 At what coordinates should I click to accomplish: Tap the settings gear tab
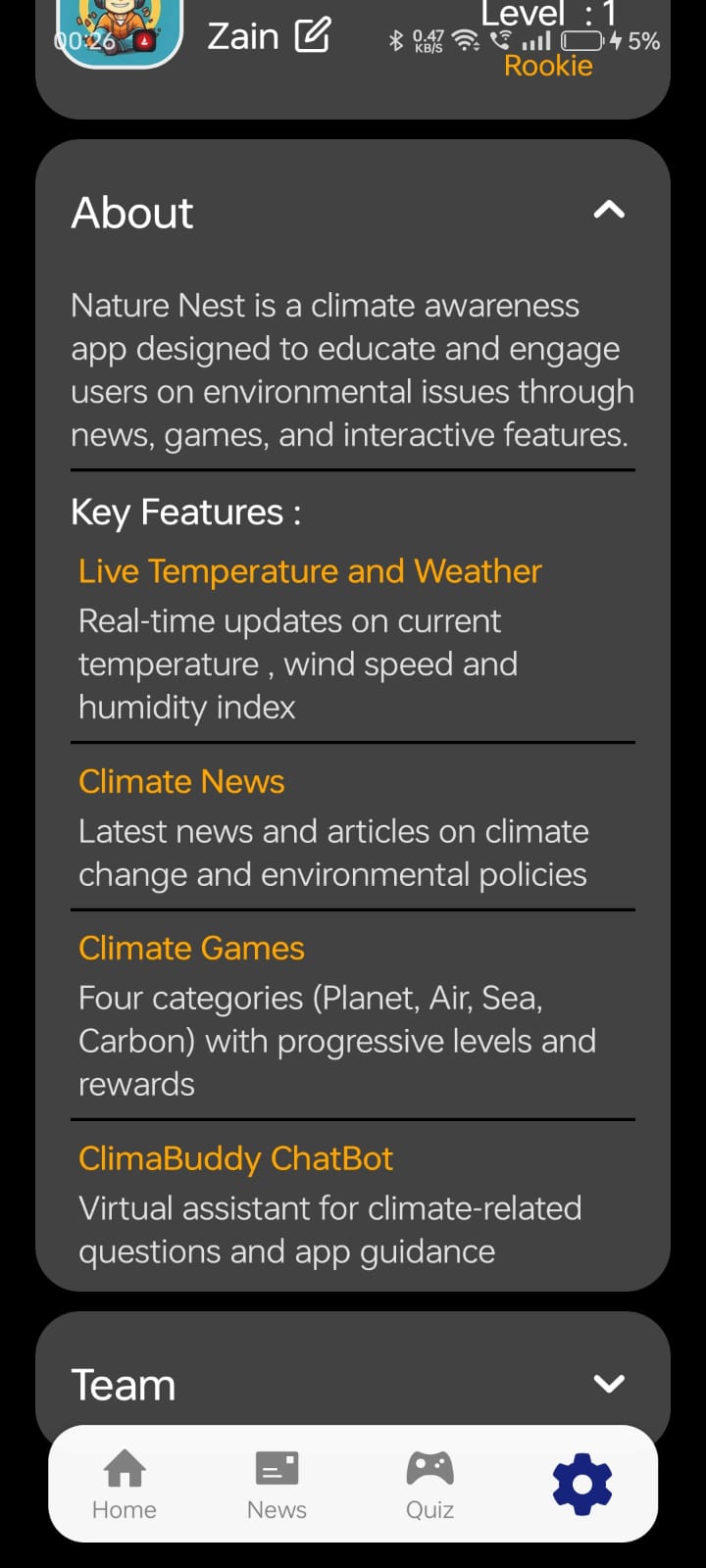pyautogui.click(x=582, y=1484)
